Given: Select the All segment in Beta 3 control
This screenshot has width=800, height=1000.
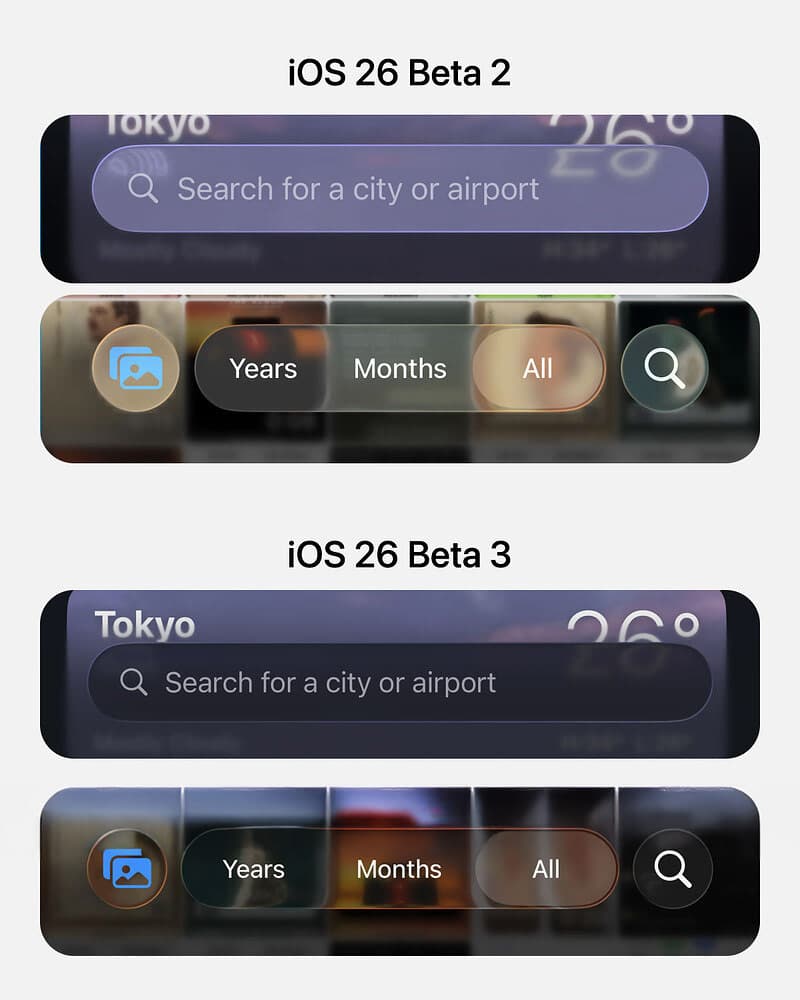Looking at the screenshot, I should pos(546,869).
